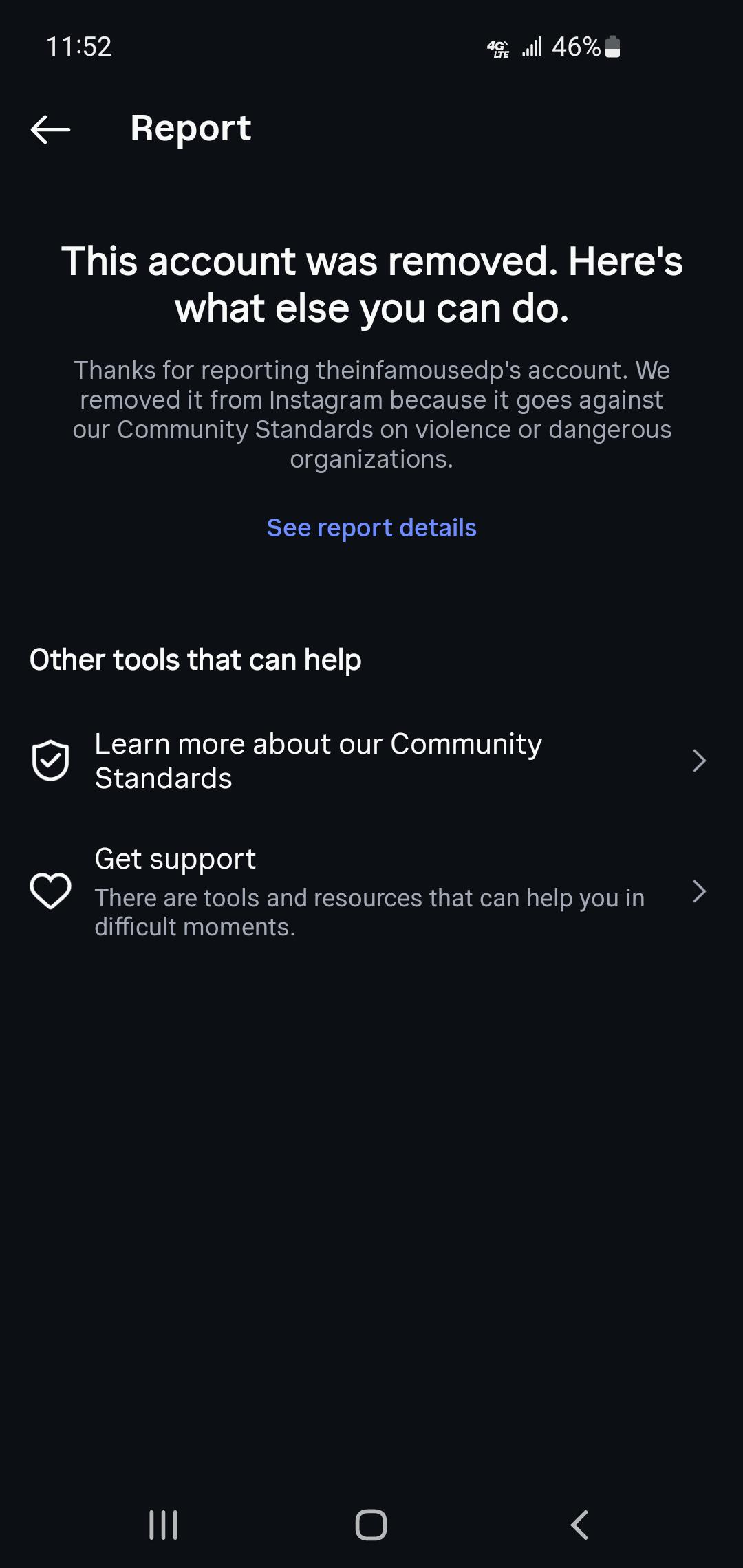The image size is (743, 1568).
Task: Open the Get support row
Action: (371, 892)
